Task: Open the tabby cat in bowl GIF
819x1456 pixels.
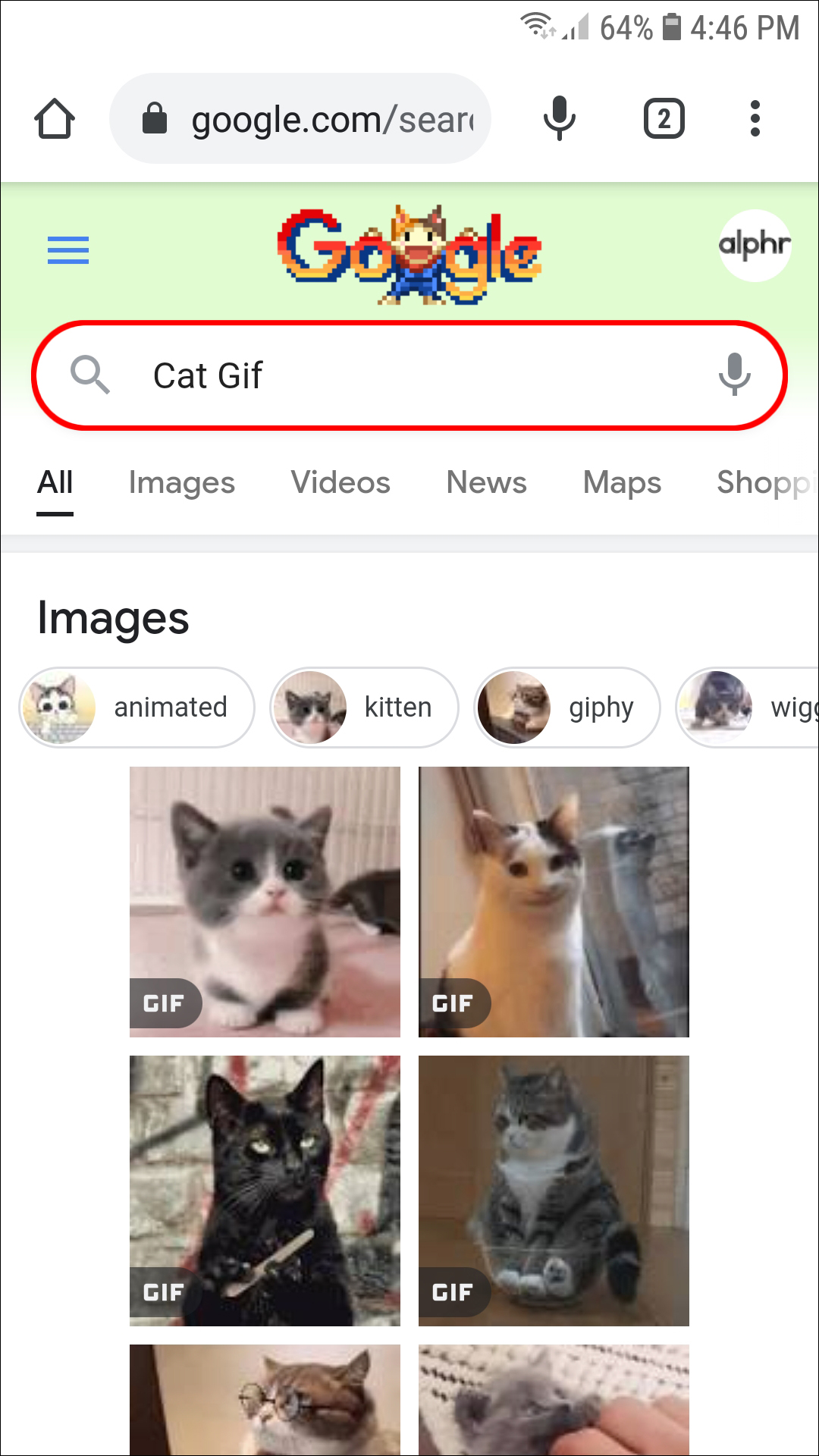Action: (x=554, y=1190)
